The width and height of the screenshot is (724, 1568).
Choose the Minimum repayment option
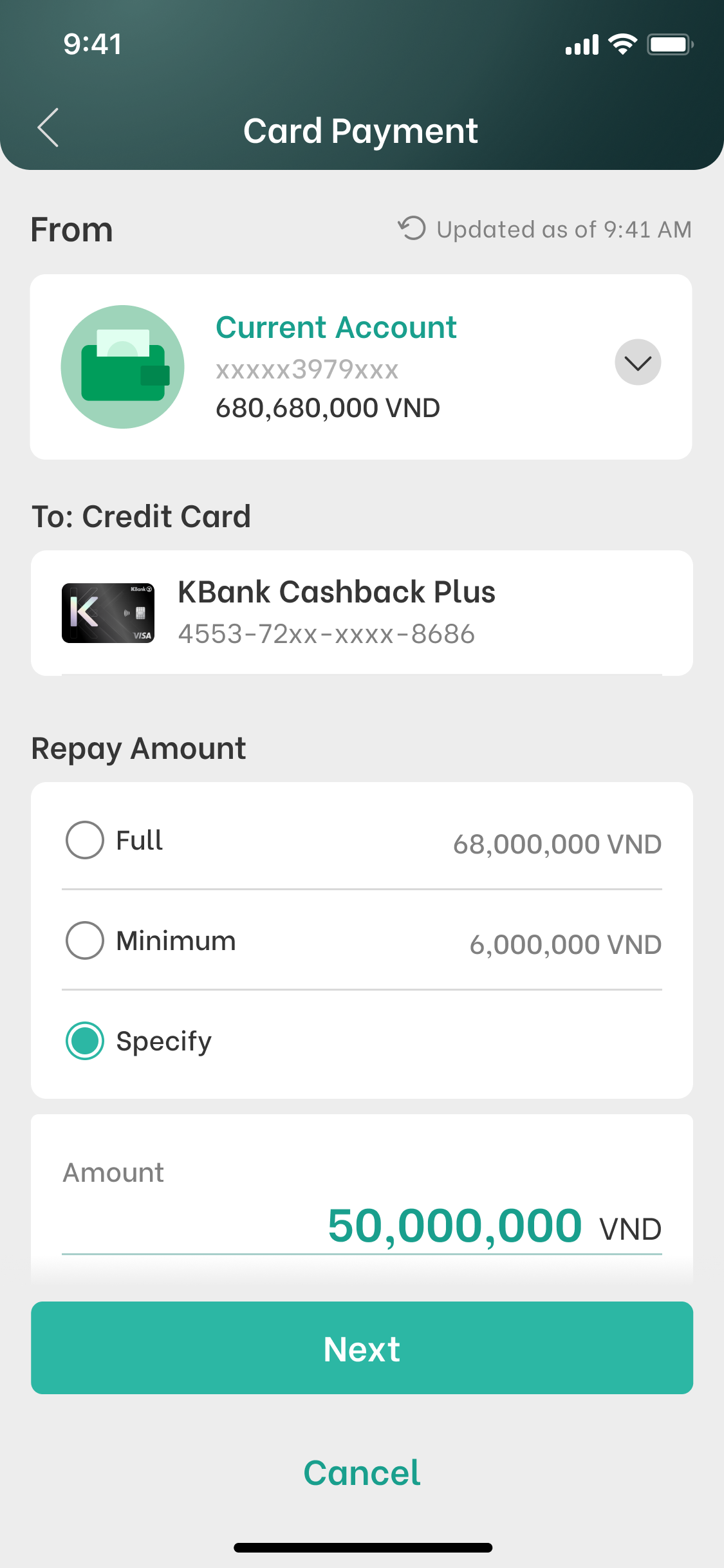(x=85, y=940)
